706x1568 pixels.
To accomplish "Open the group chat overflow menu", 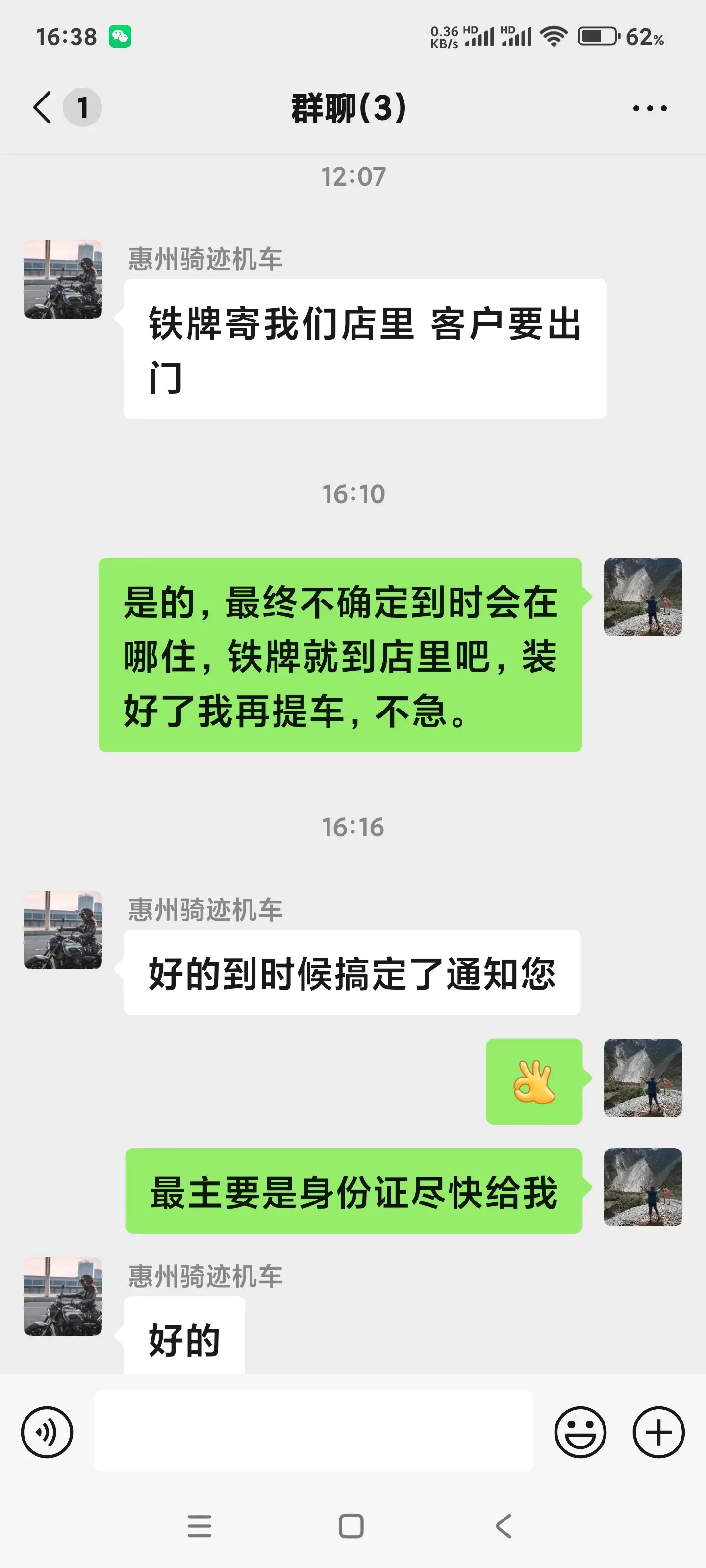I will (649, 108).
